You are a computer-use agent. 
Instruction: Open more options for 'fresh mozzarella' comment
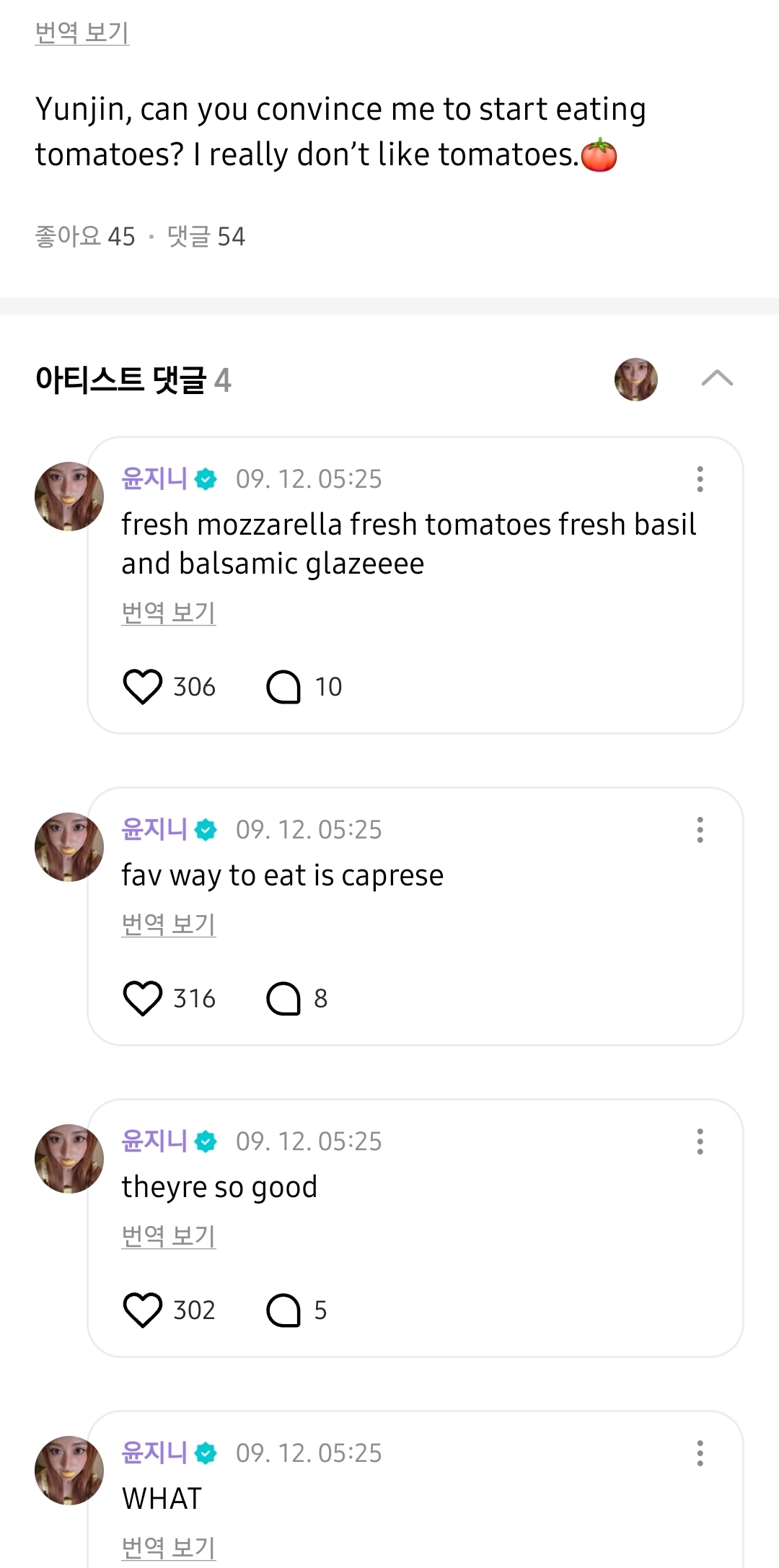[x=700, y=479]
